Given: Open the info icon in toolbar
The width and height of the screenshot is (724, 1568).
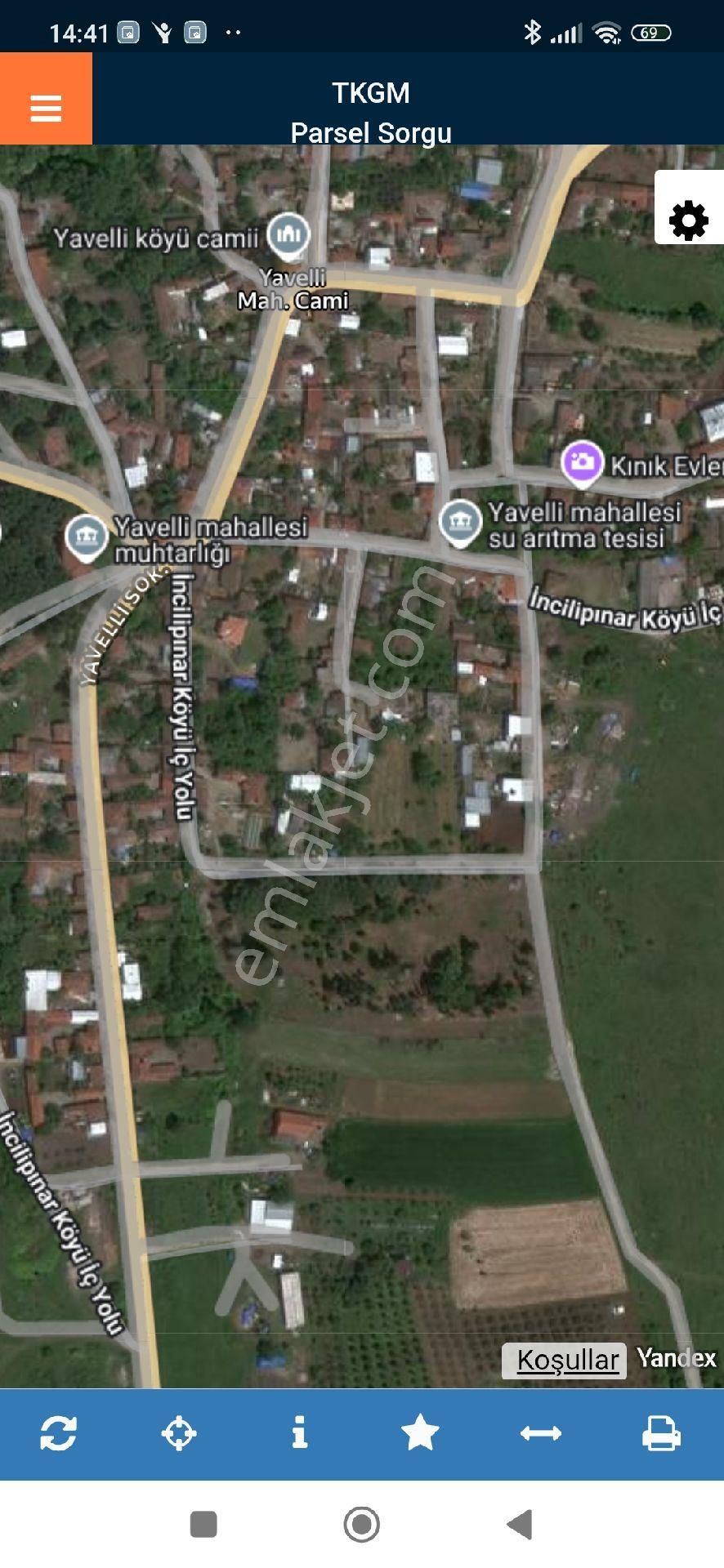Looking at the screenshot, I should point(300,1432).
